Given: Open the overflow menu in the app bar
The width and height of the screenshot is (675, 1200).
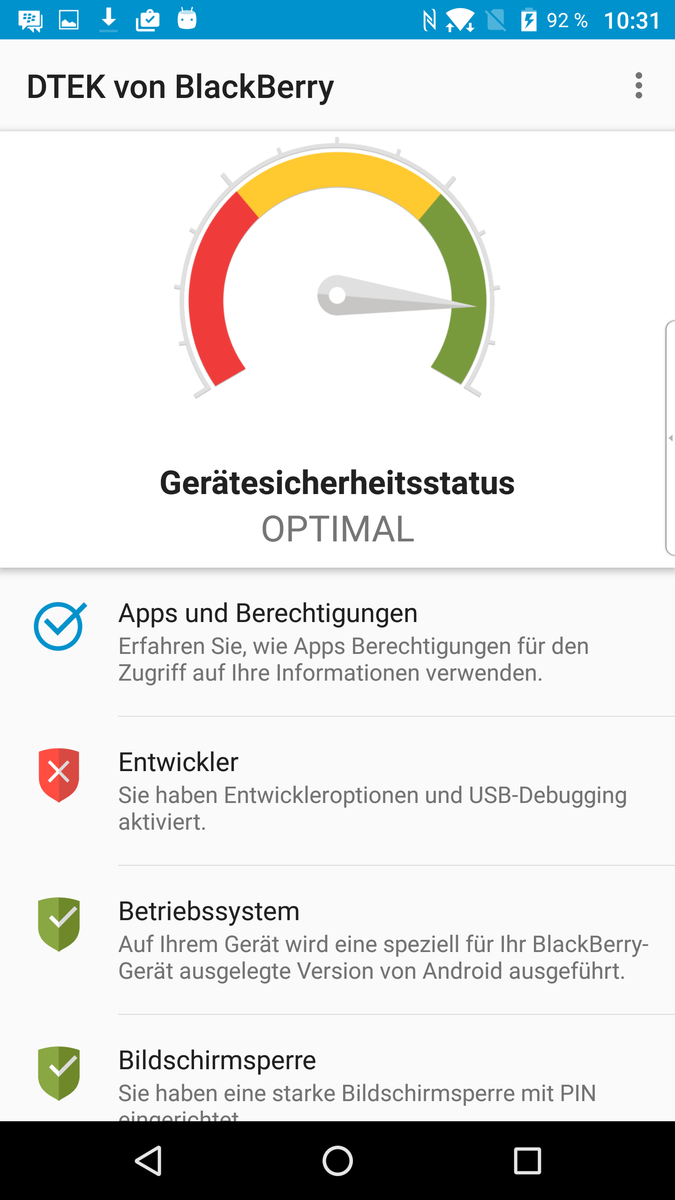Looking at the screenshot, I should tap(638, 86).
